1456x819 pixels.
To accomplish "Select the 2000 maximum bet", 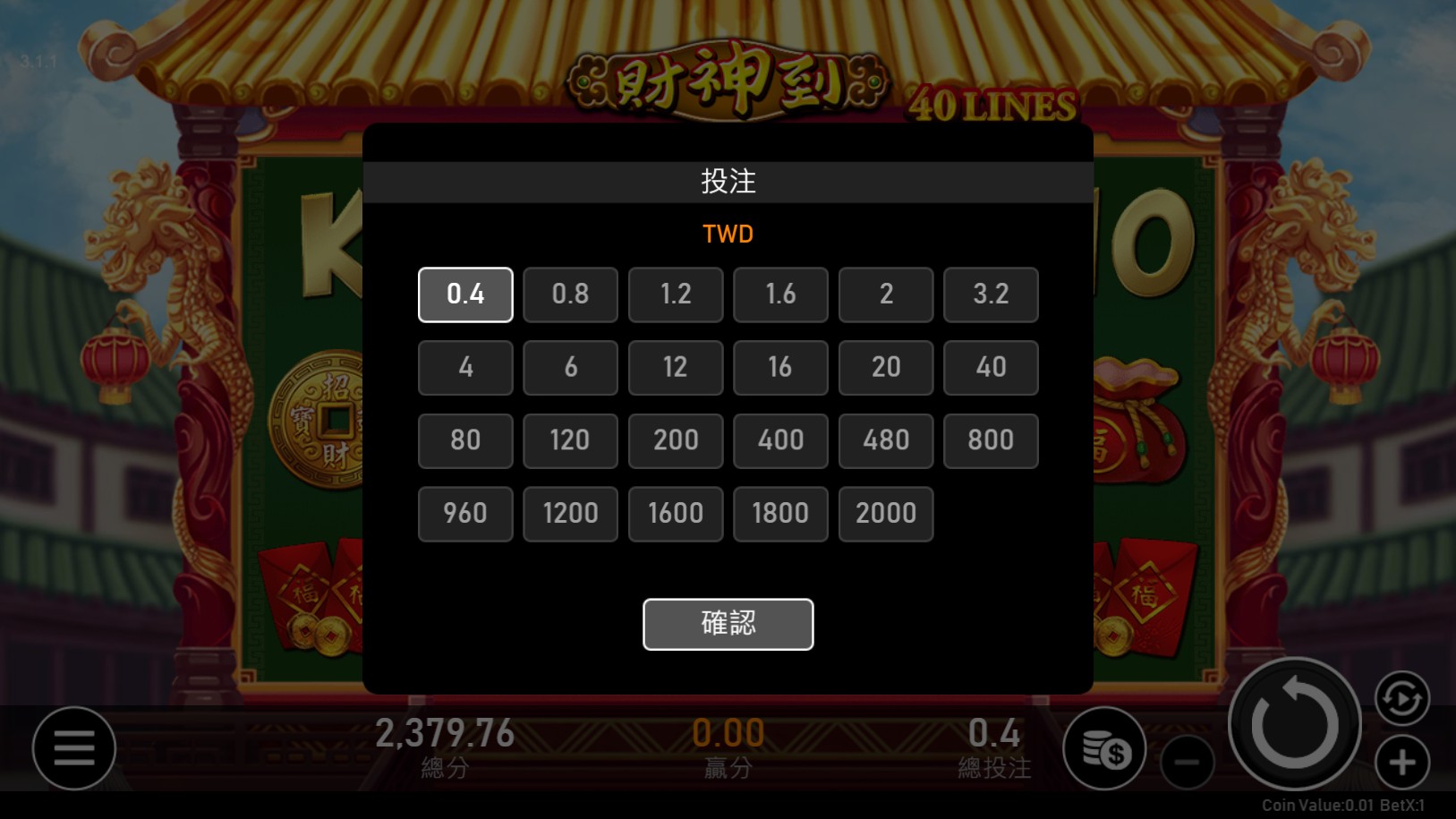I will pos(885,514).
